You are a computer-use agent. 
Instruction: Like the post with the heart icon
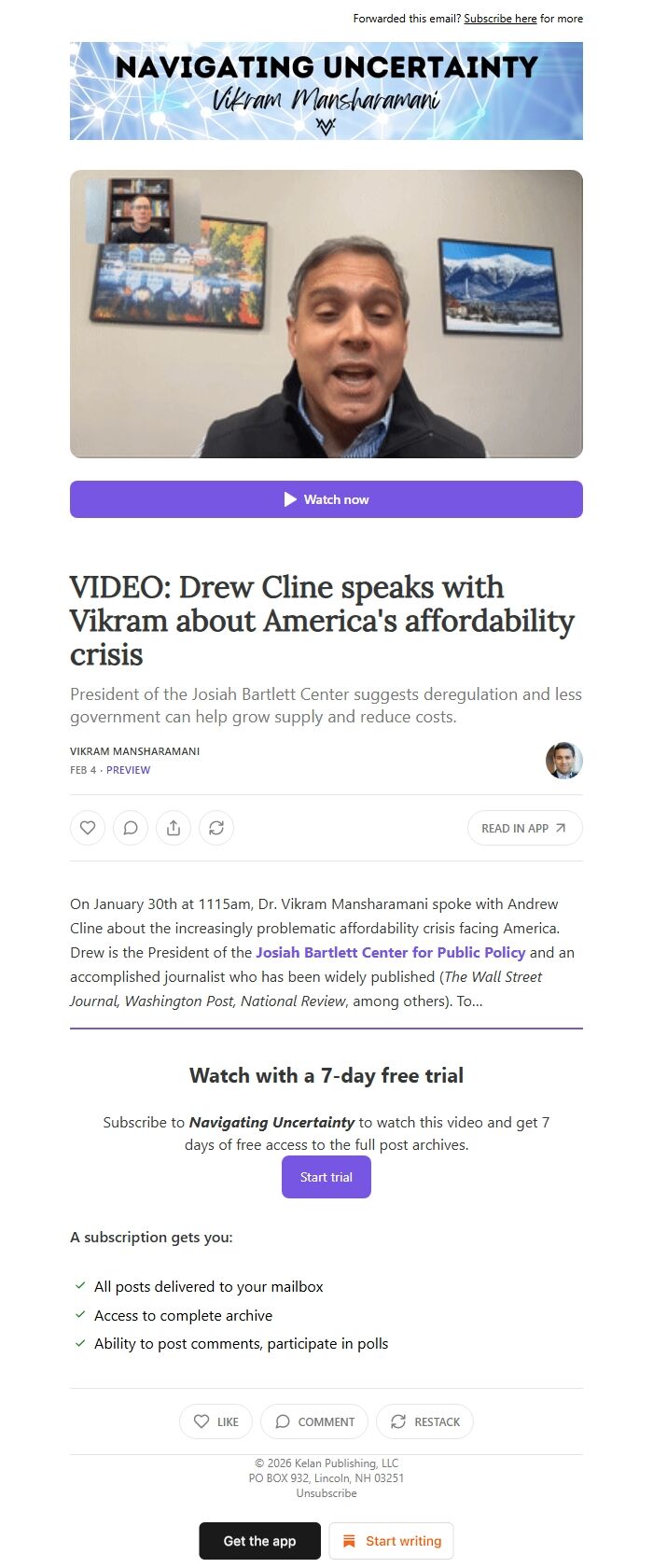(88, 828)
